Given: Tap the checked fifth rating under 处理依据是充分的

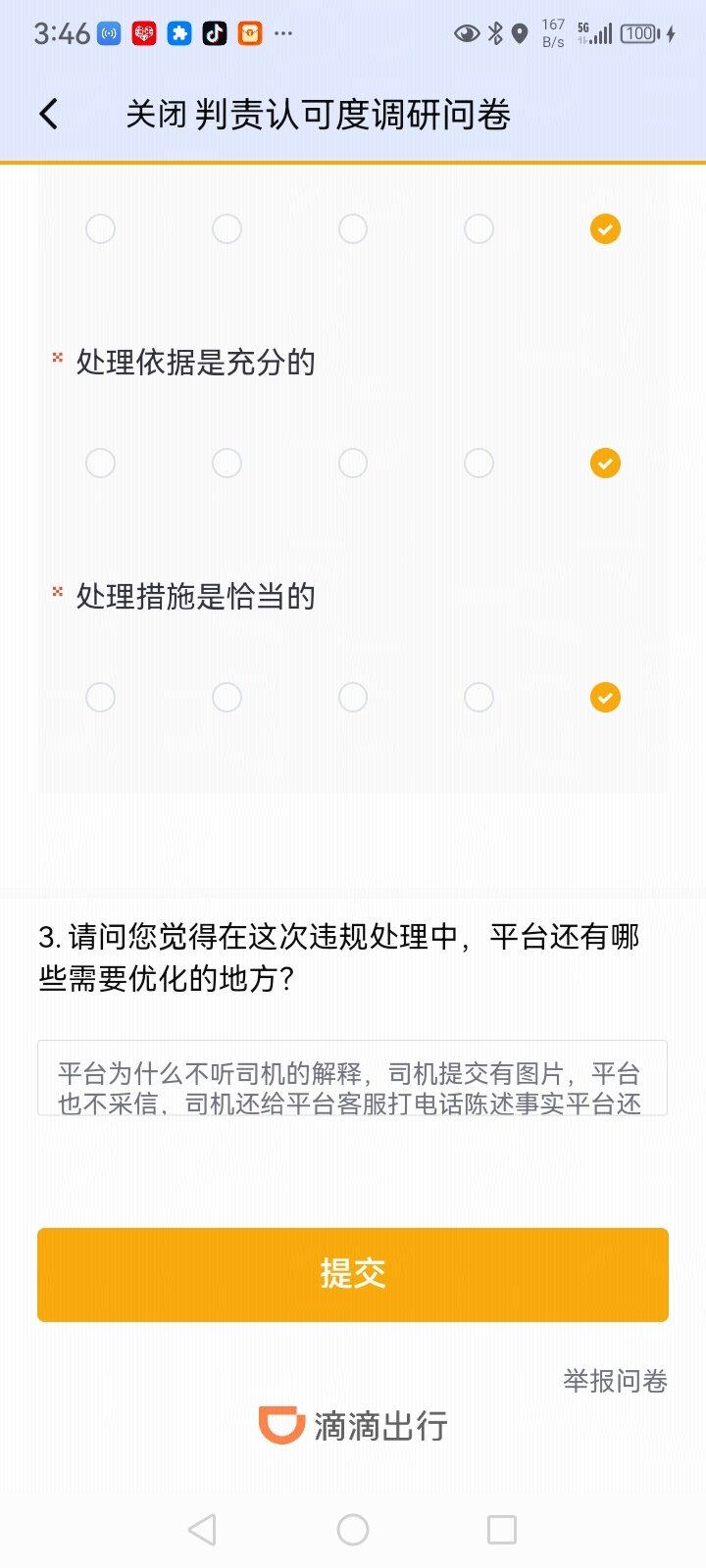Looking at the screenshot, I should [x=605, y=463].
